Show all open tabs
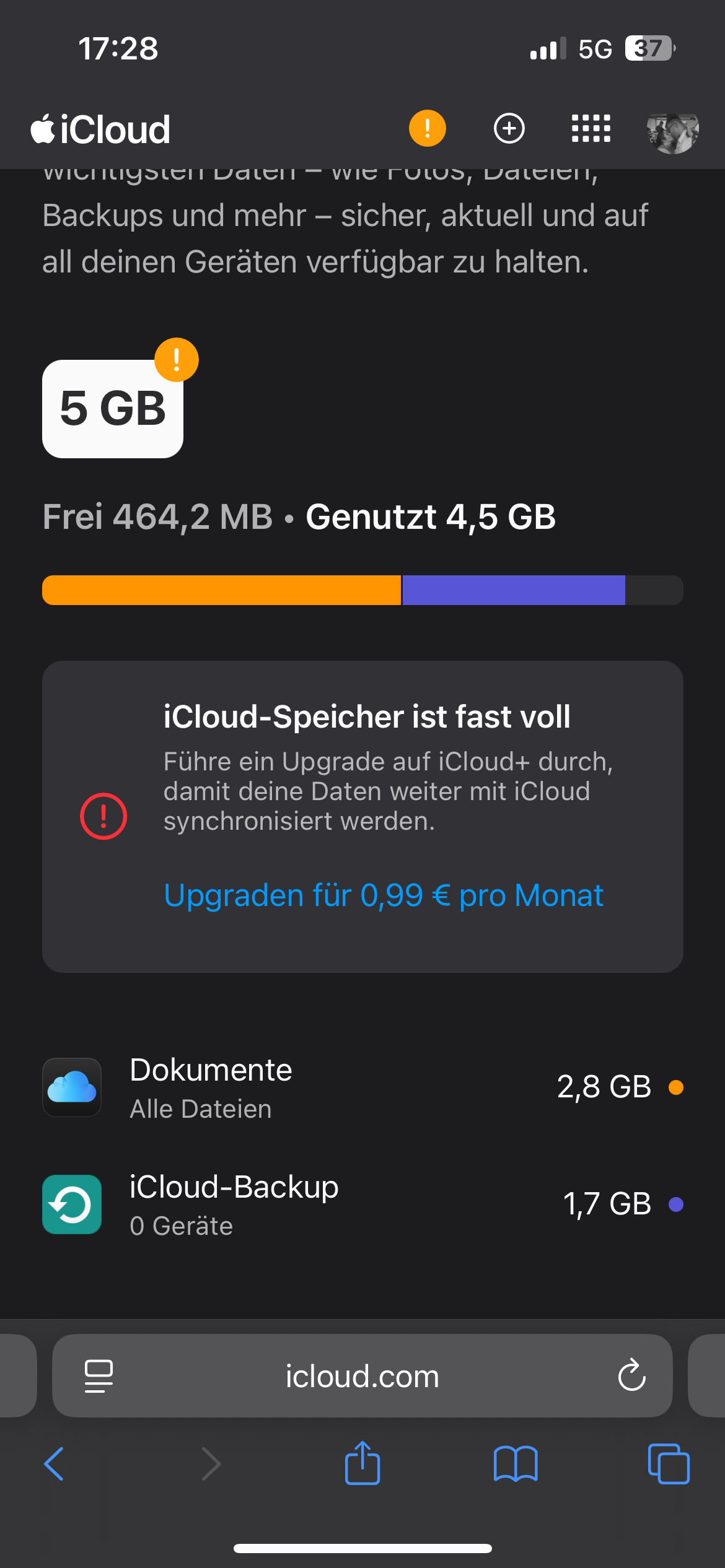The height and width of the screenshot is (1568, 725). (668, 1464)
